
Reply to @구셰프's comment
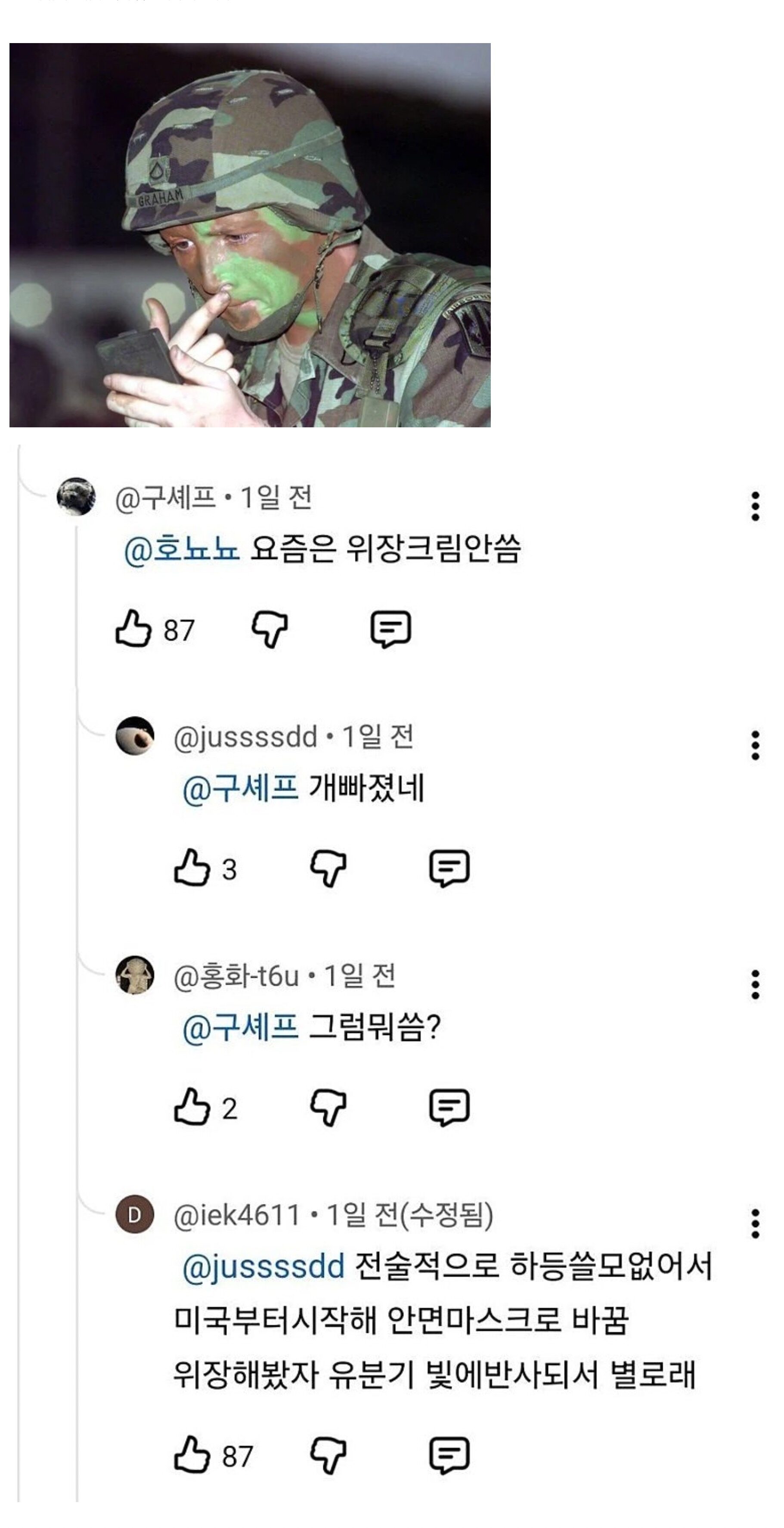[x=390, y=629]
